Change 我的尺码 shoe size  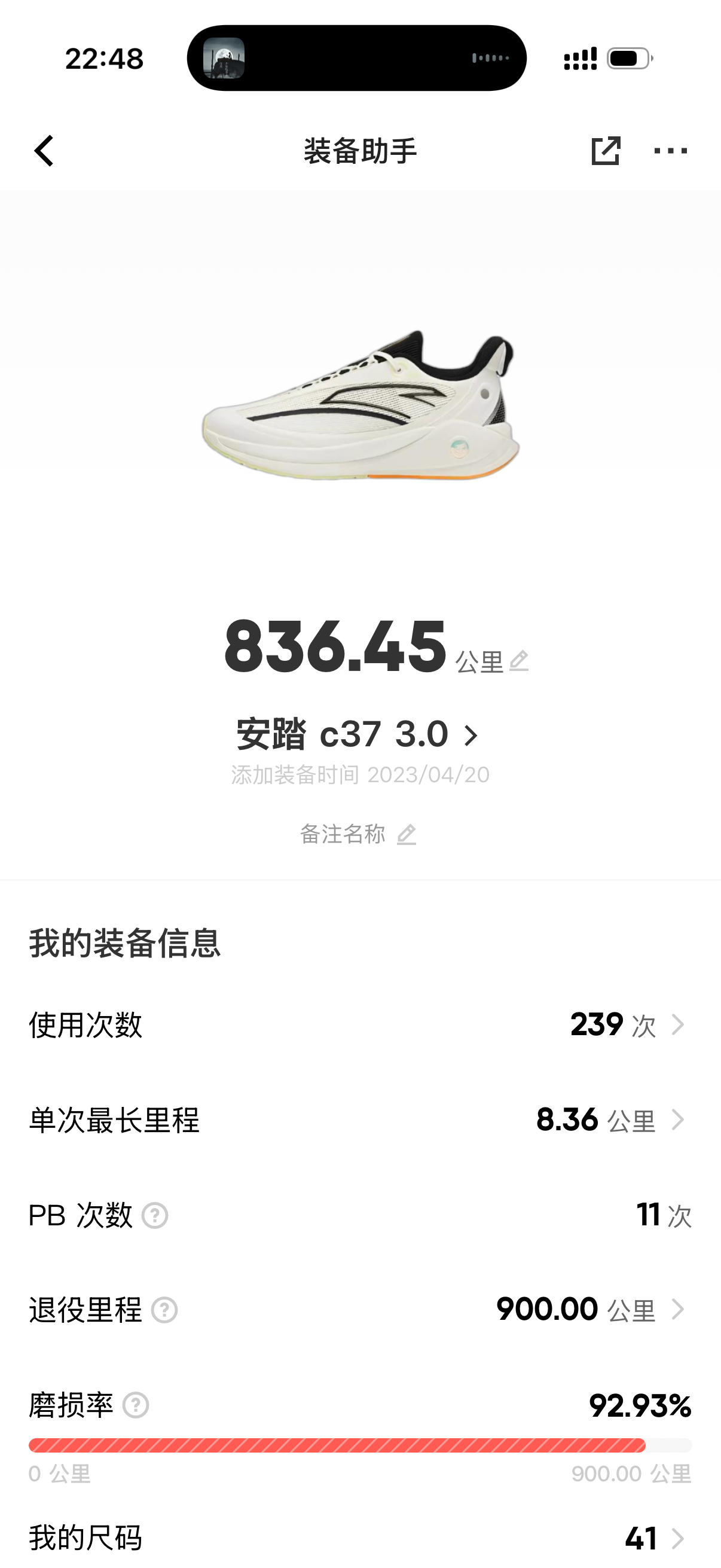tap(677, 1539)
